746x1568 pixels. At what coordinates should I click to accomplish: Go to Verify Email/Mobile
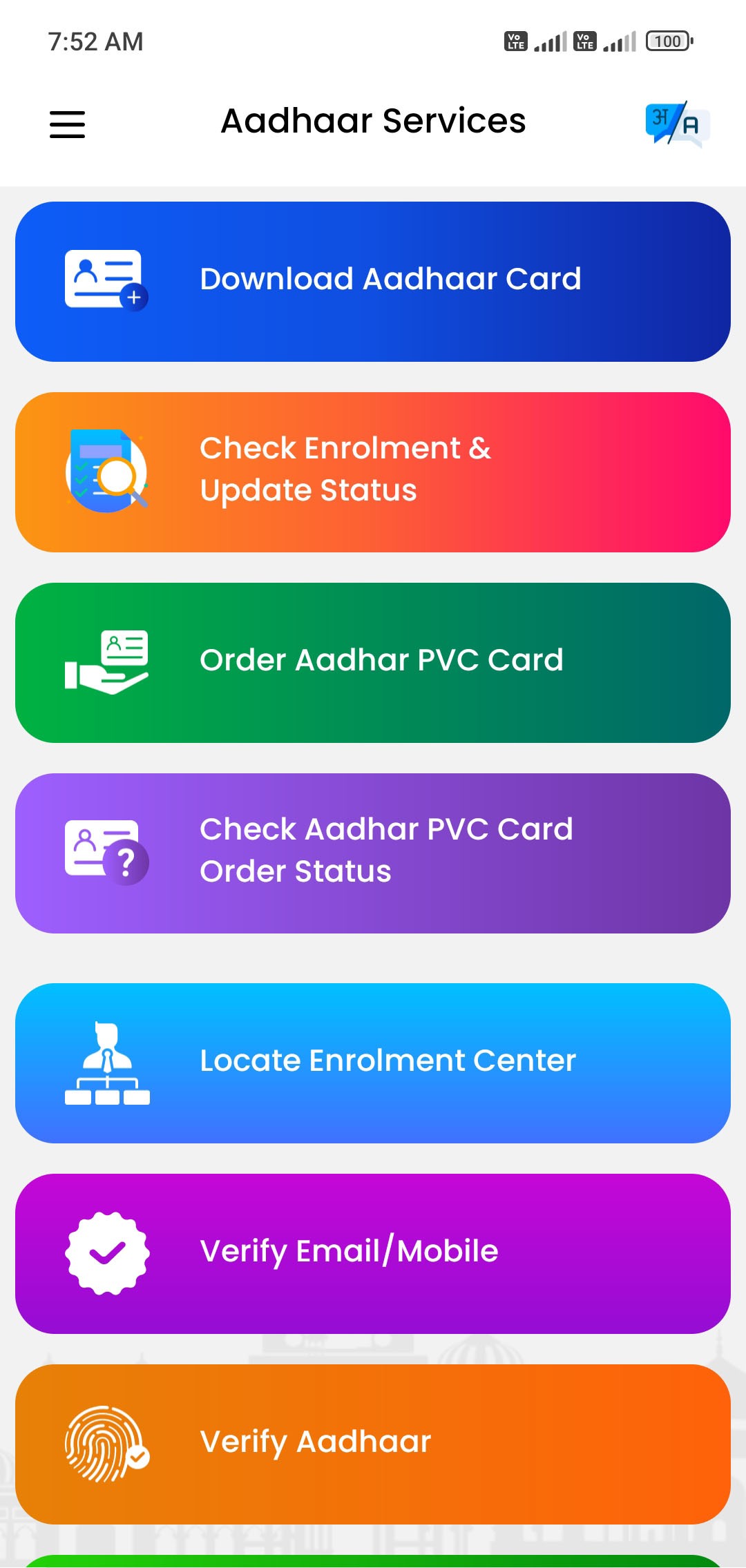[373, 1253]
